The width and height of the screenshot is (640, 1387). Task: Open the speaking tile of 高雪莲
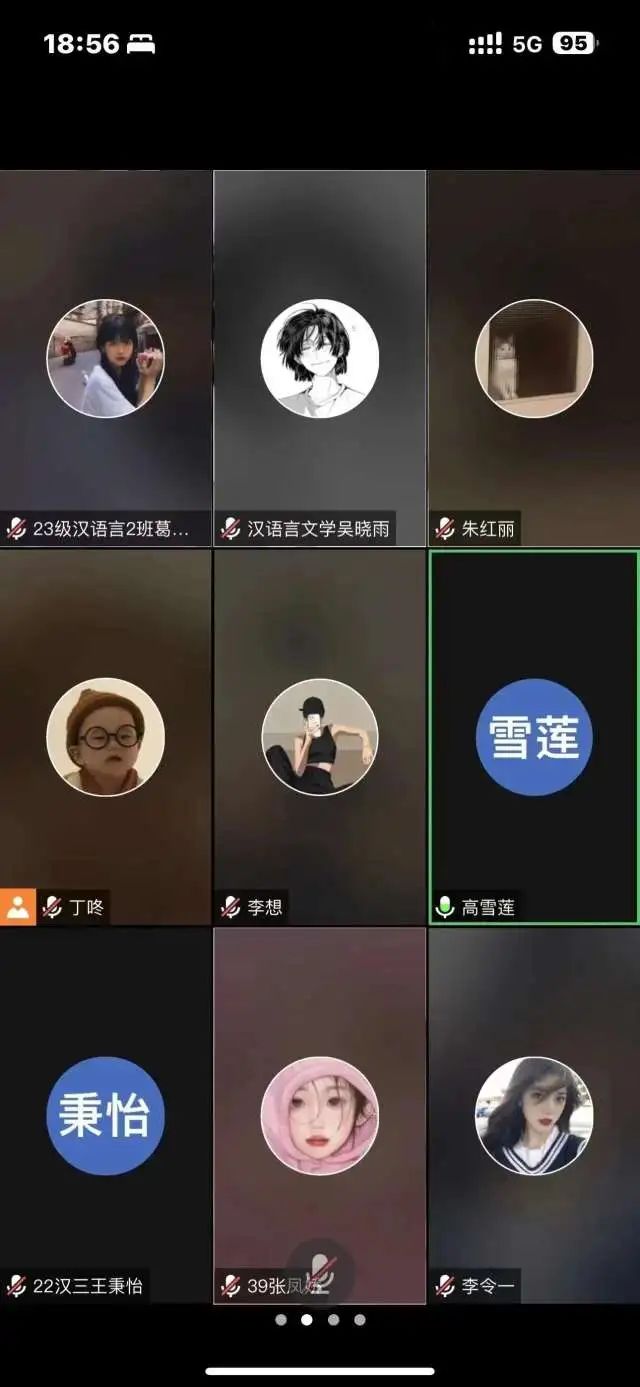coord(533,737)
